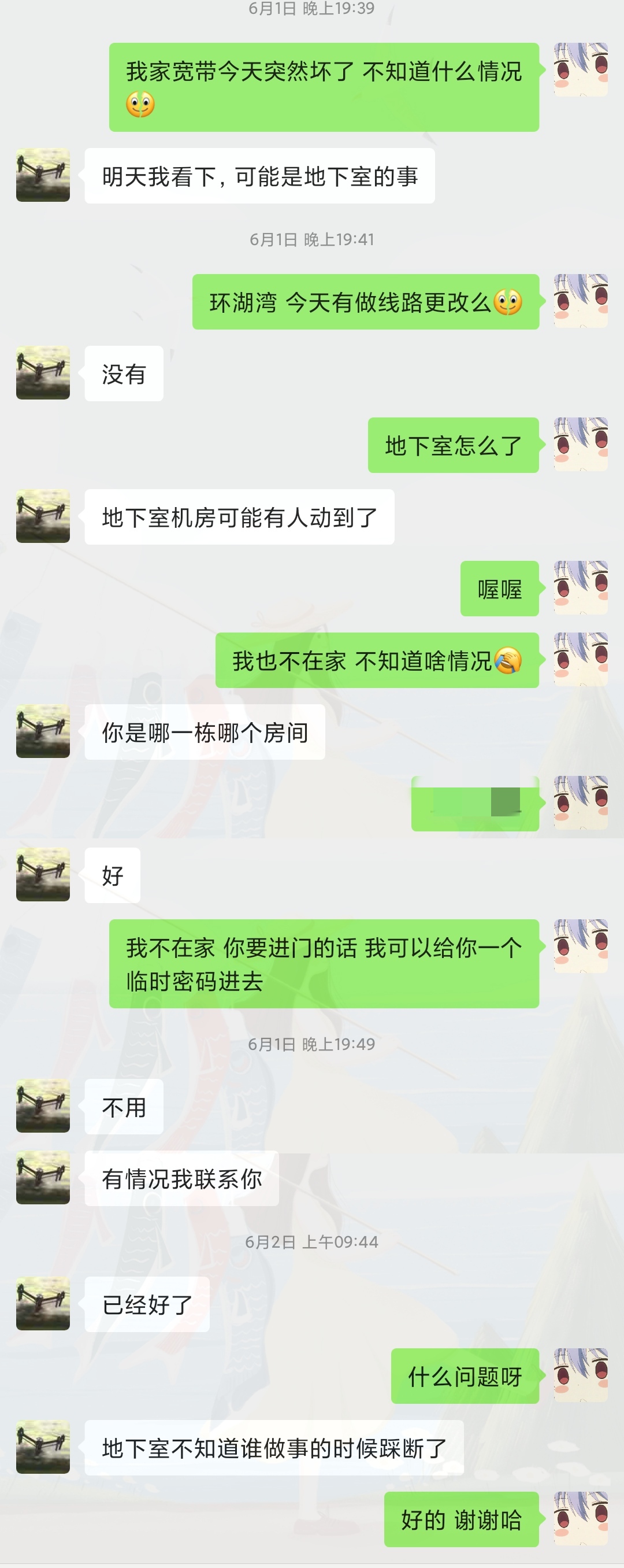Image resolution: width=624 pixels, height=1568 pixels.
Task: Open sender's avatar beside "明天我看下" message
Action: click(43, 175)
